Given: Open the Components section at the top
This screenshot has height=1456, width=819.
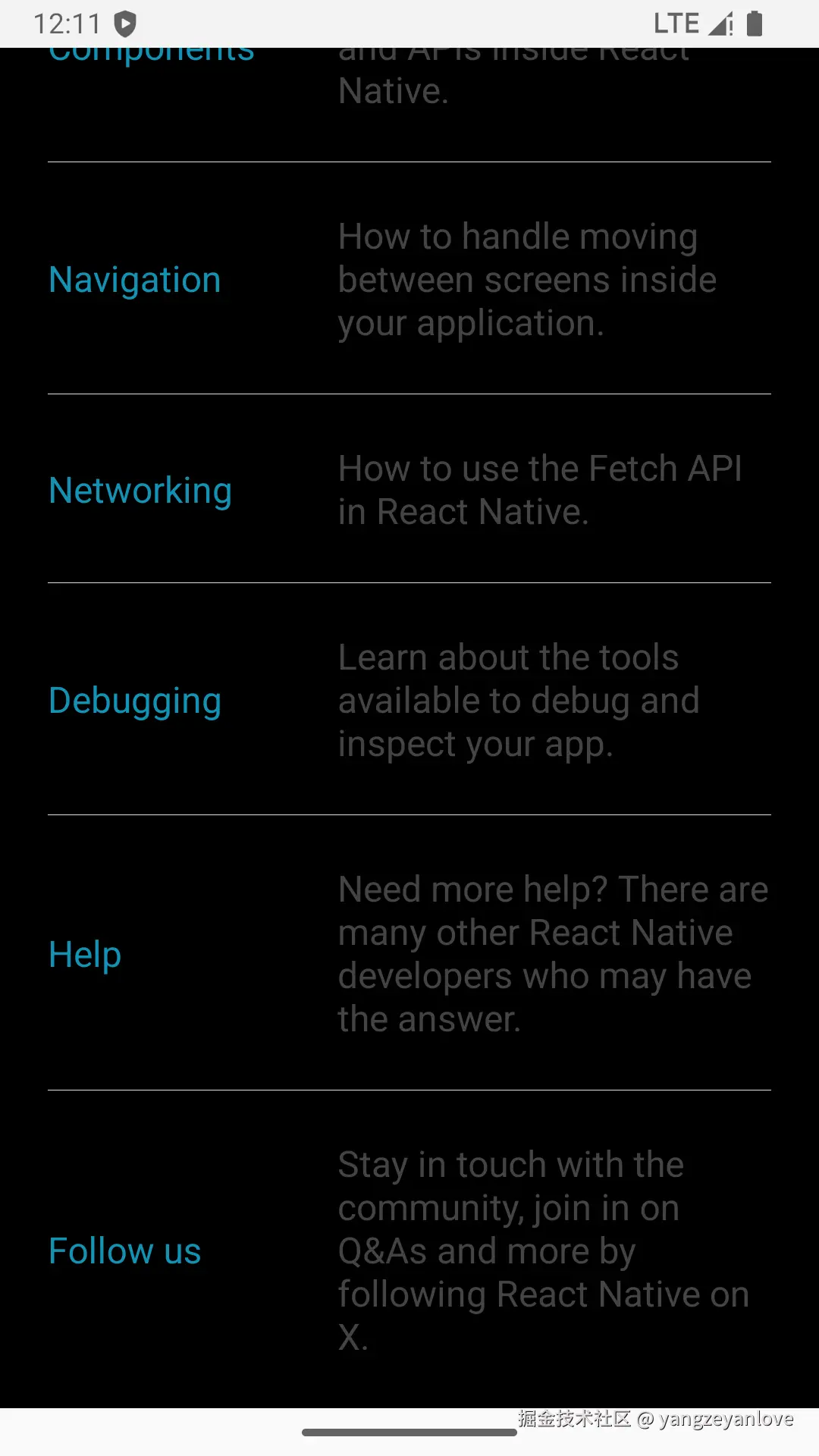Looking at the screenshot, I should (150, 53).
